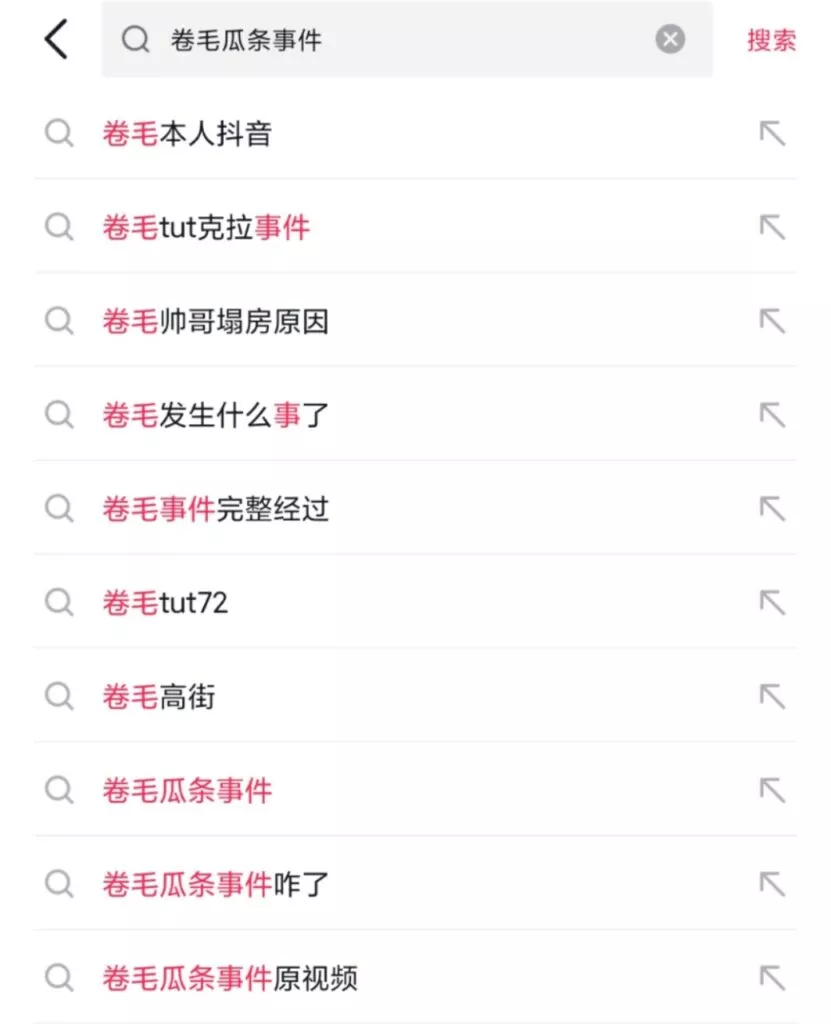This screenshot has width=831, height=1024.
Task: Tap the fill arrow next to 卷毛高街
Action: (772, 697)
